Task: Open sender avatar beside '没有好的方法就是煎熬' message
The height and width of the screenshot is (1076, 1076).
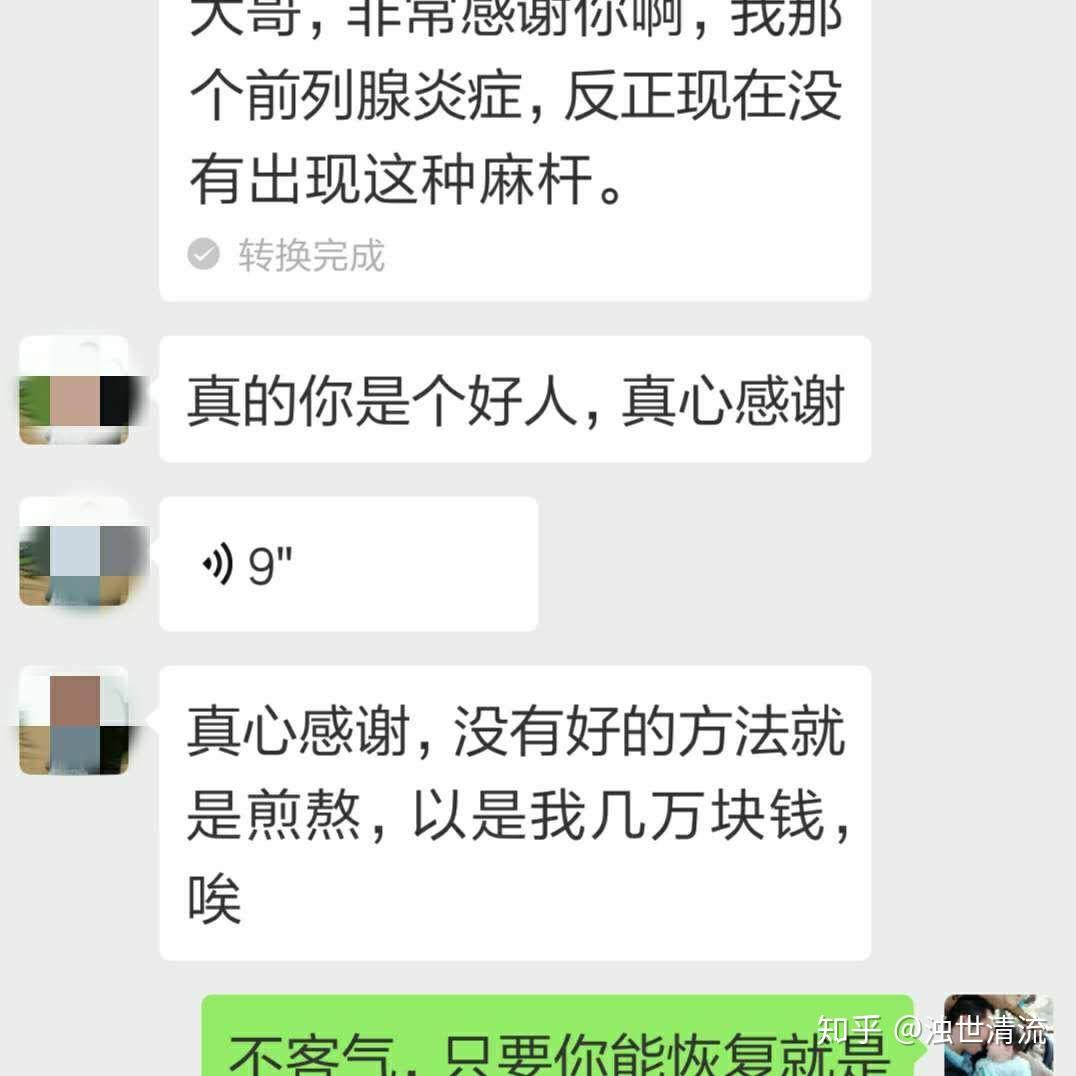Action: [75, 722]
